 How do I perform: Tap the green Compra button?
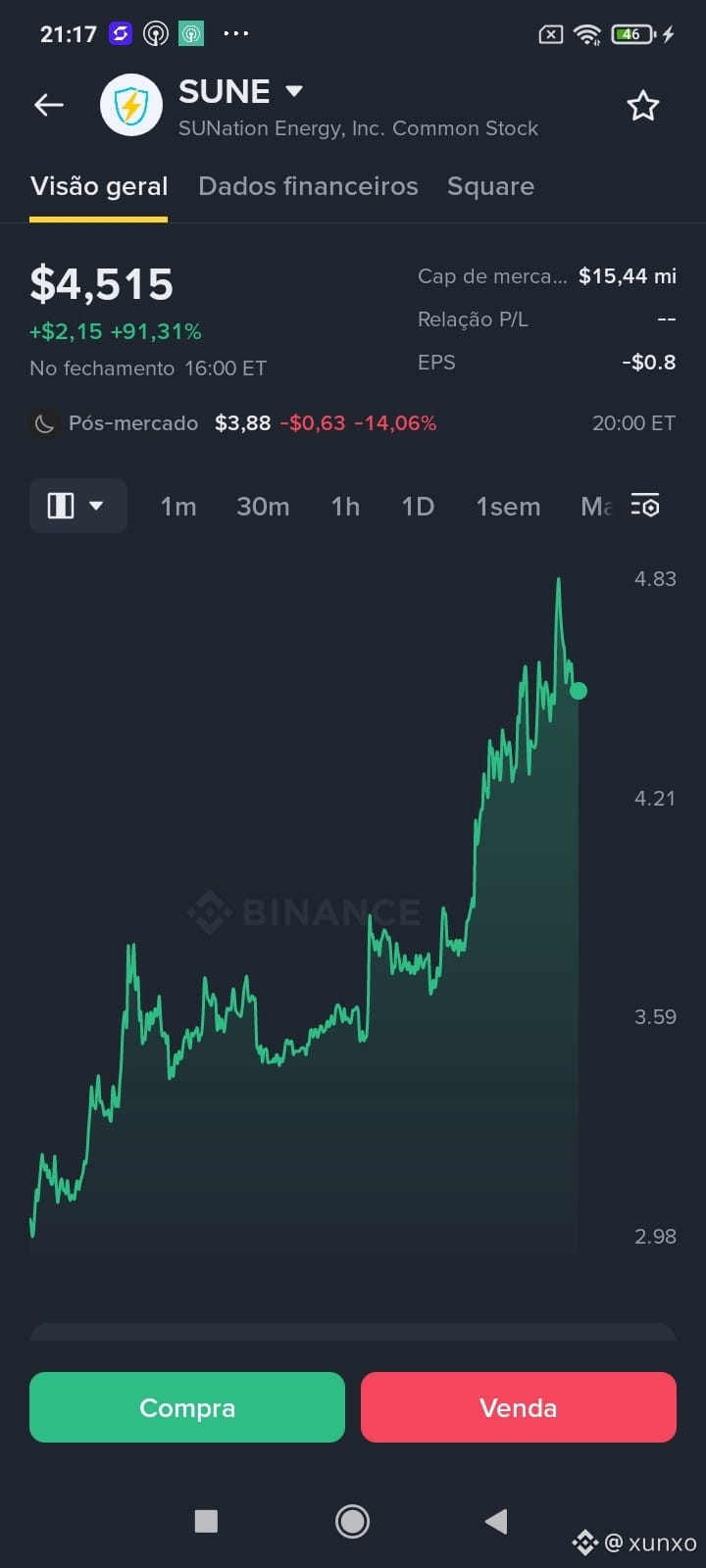pos(187,1407)
